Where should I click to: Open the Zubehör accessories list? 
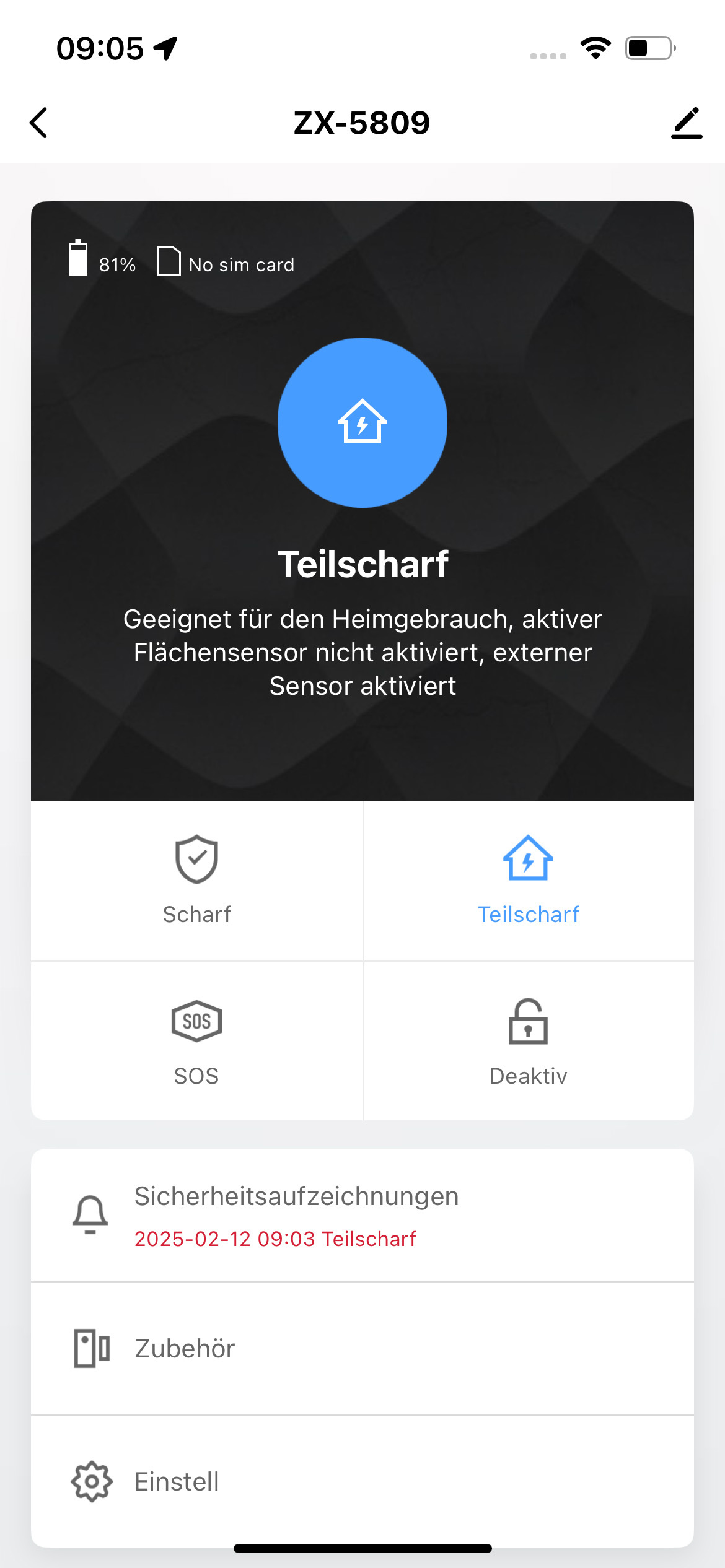pyautogui.click(x=362, y=1348)
